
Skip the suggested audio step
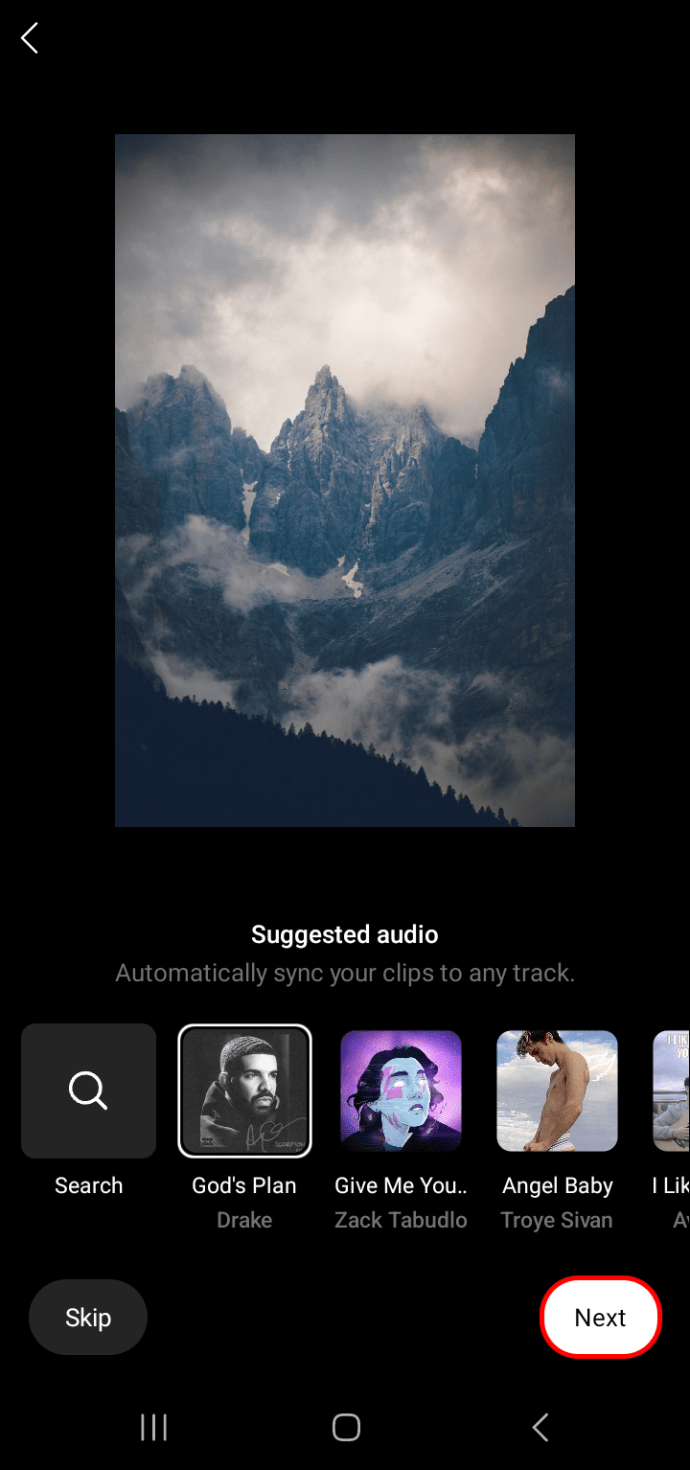(x=88, y=1317)
